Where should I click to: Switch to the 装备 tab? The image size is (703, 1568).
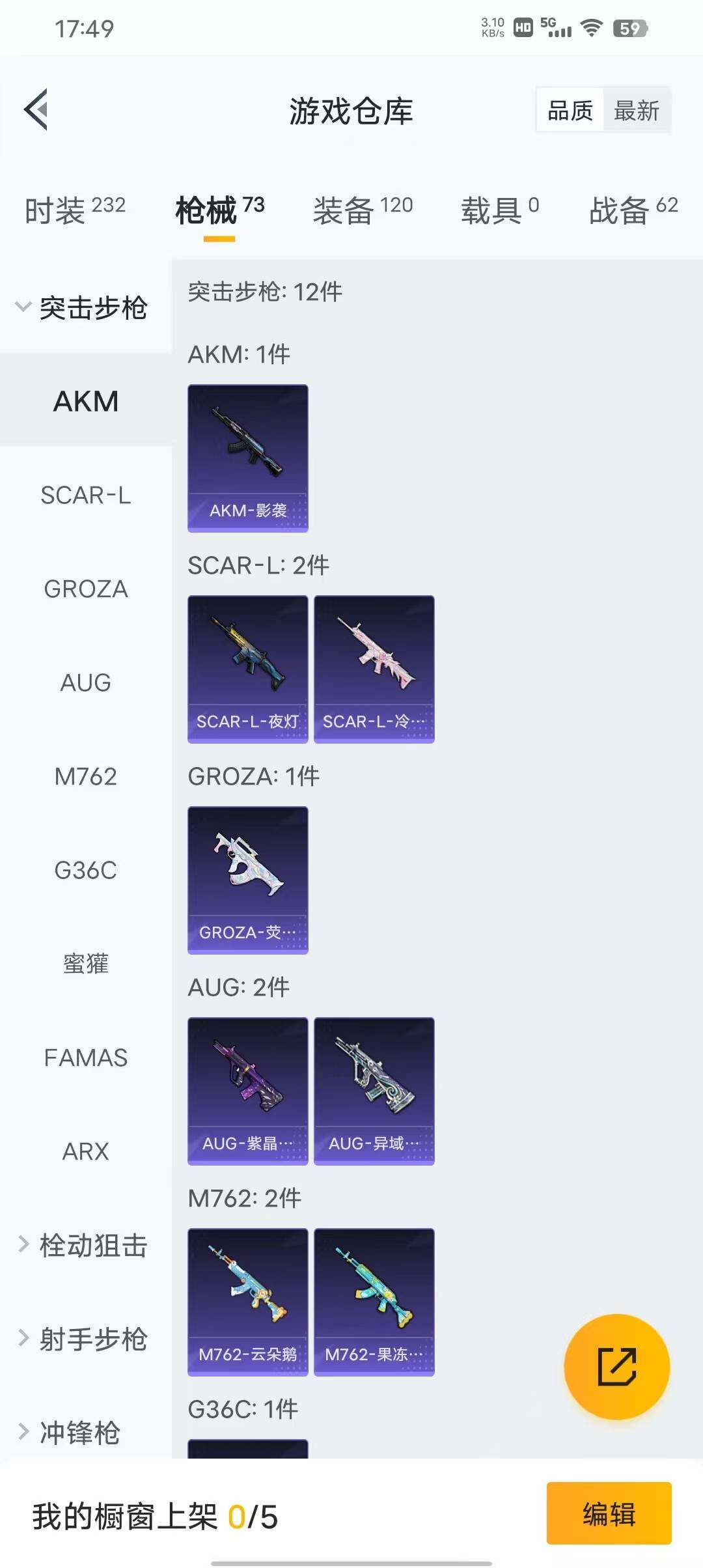[363, 210]
